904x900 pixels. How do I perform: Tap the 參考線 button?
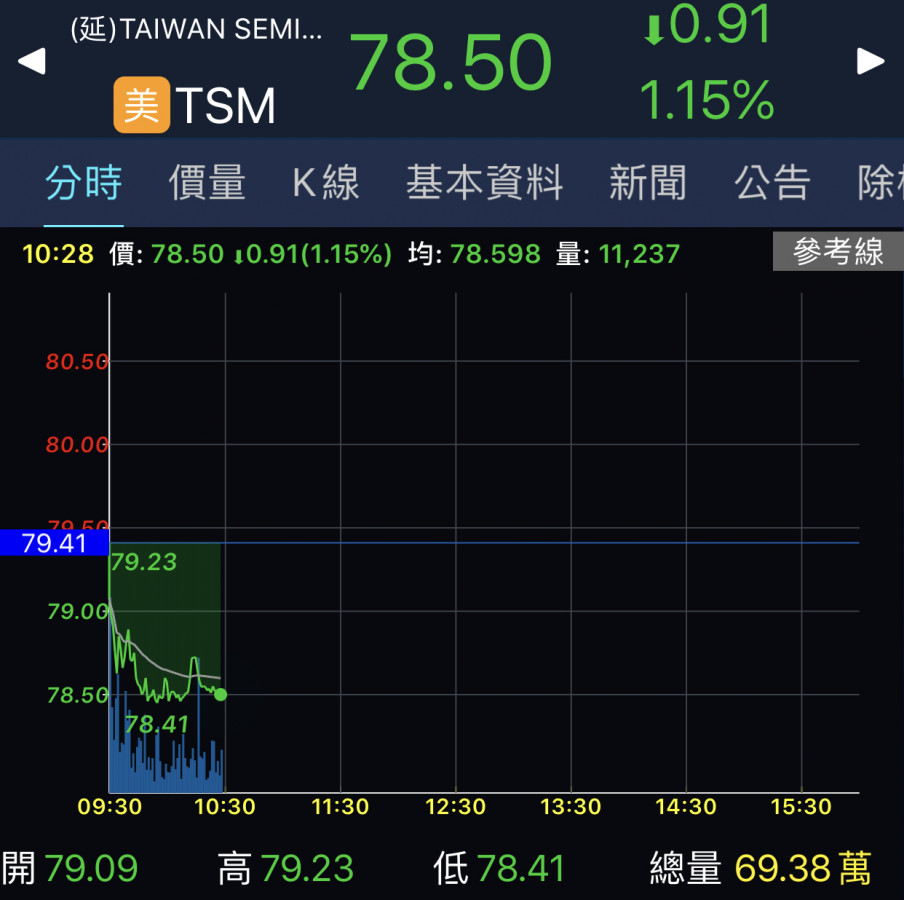[838, 252]
